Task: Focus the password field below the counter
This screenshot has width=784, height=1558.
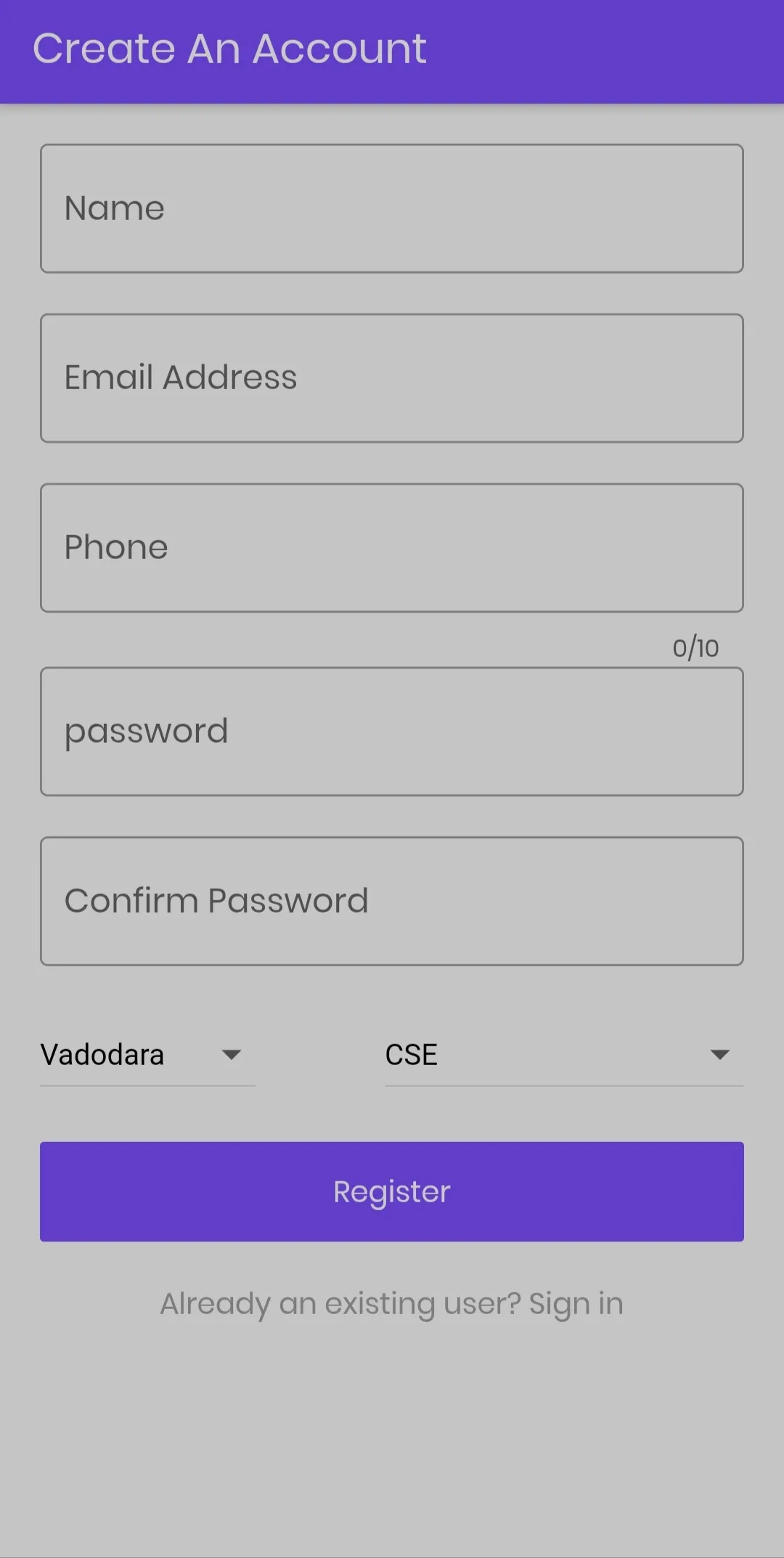Action: 392,730
